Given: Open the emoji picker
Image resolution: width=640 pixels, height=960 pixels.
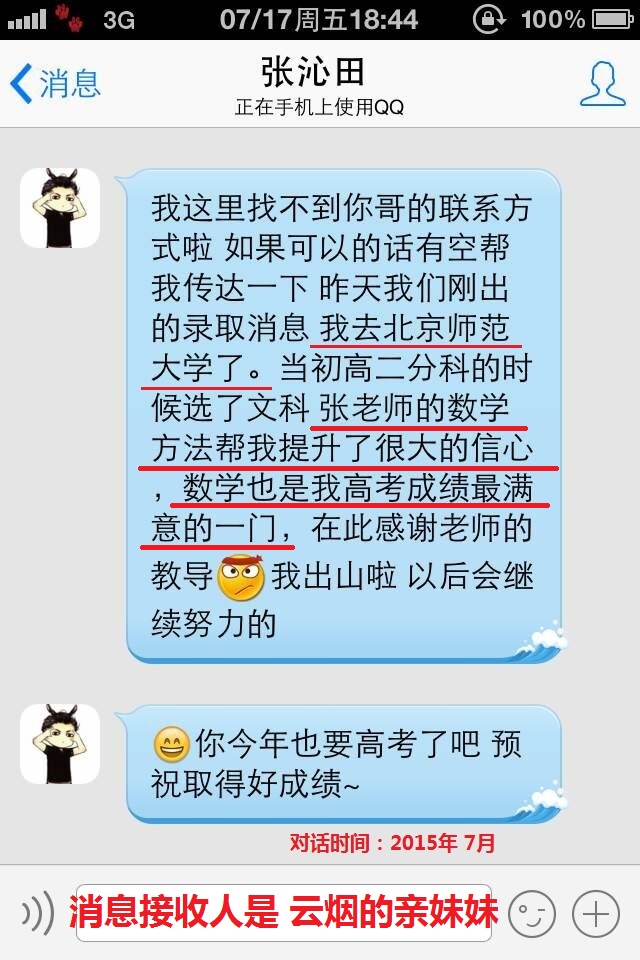Looking at the screenshot, I should pyautogui.click(x=531, y=913).
